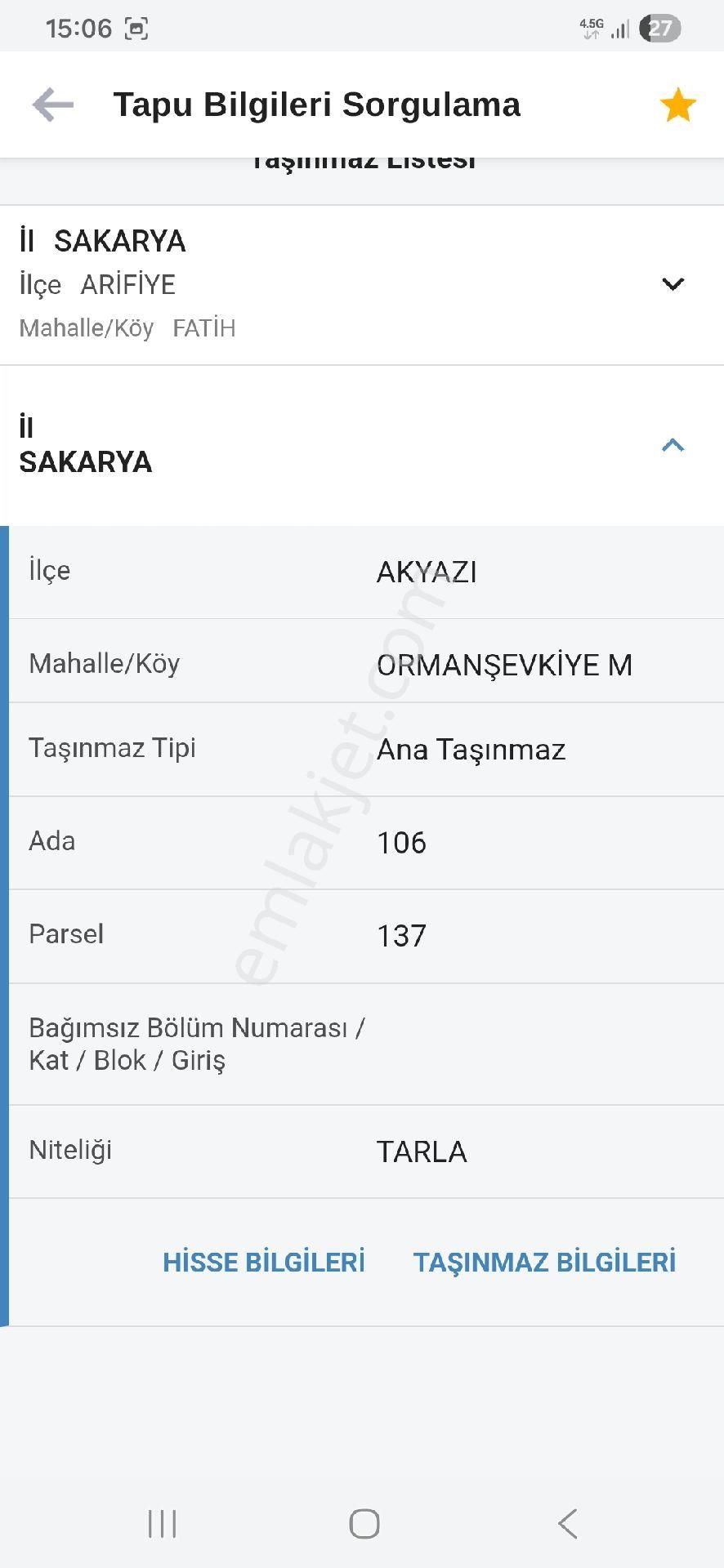Tap the Parsel 137 row

pyautogui.click(x=362, y=935)
